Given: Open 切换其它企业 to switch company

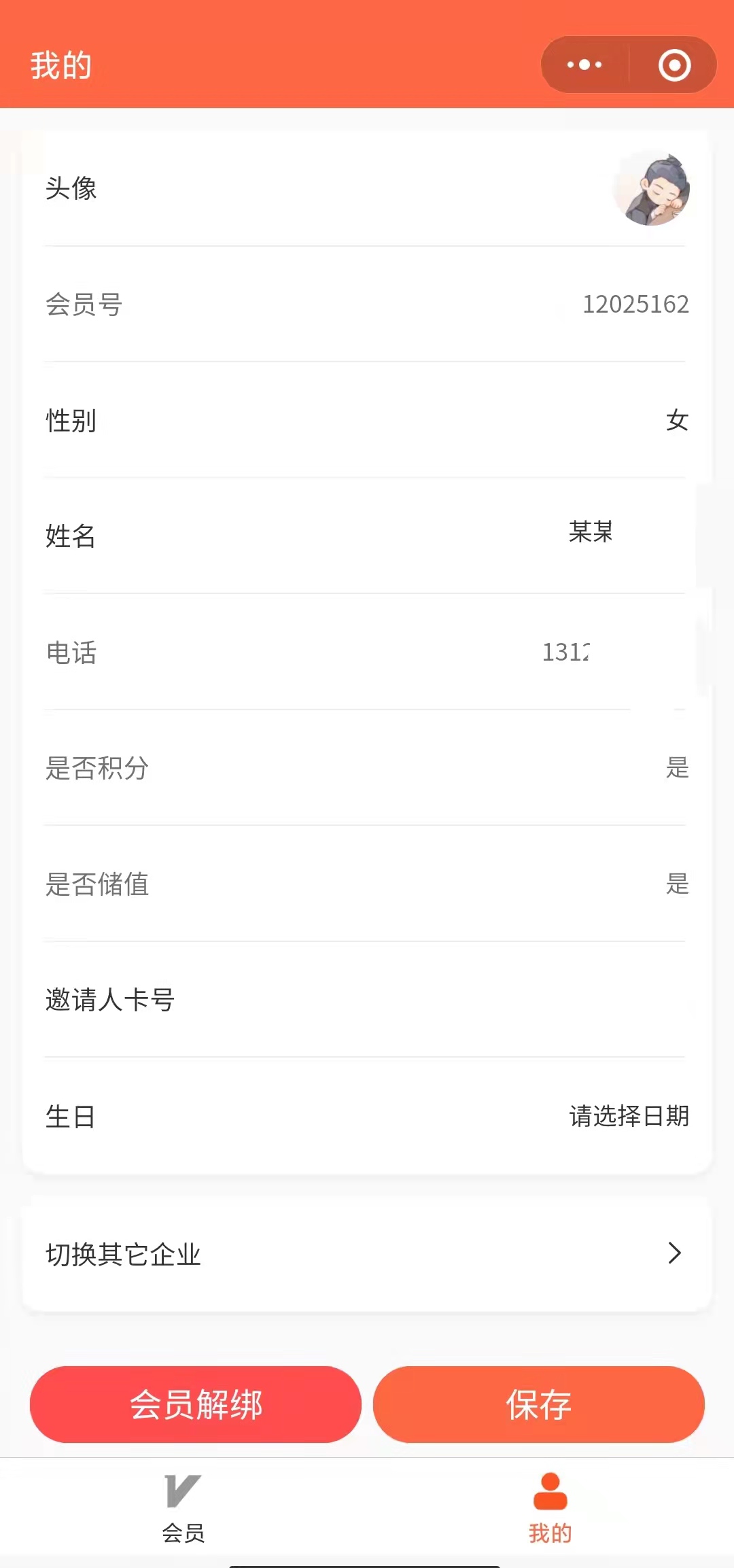Looking at the screenshot, I should coord(367,1254).
